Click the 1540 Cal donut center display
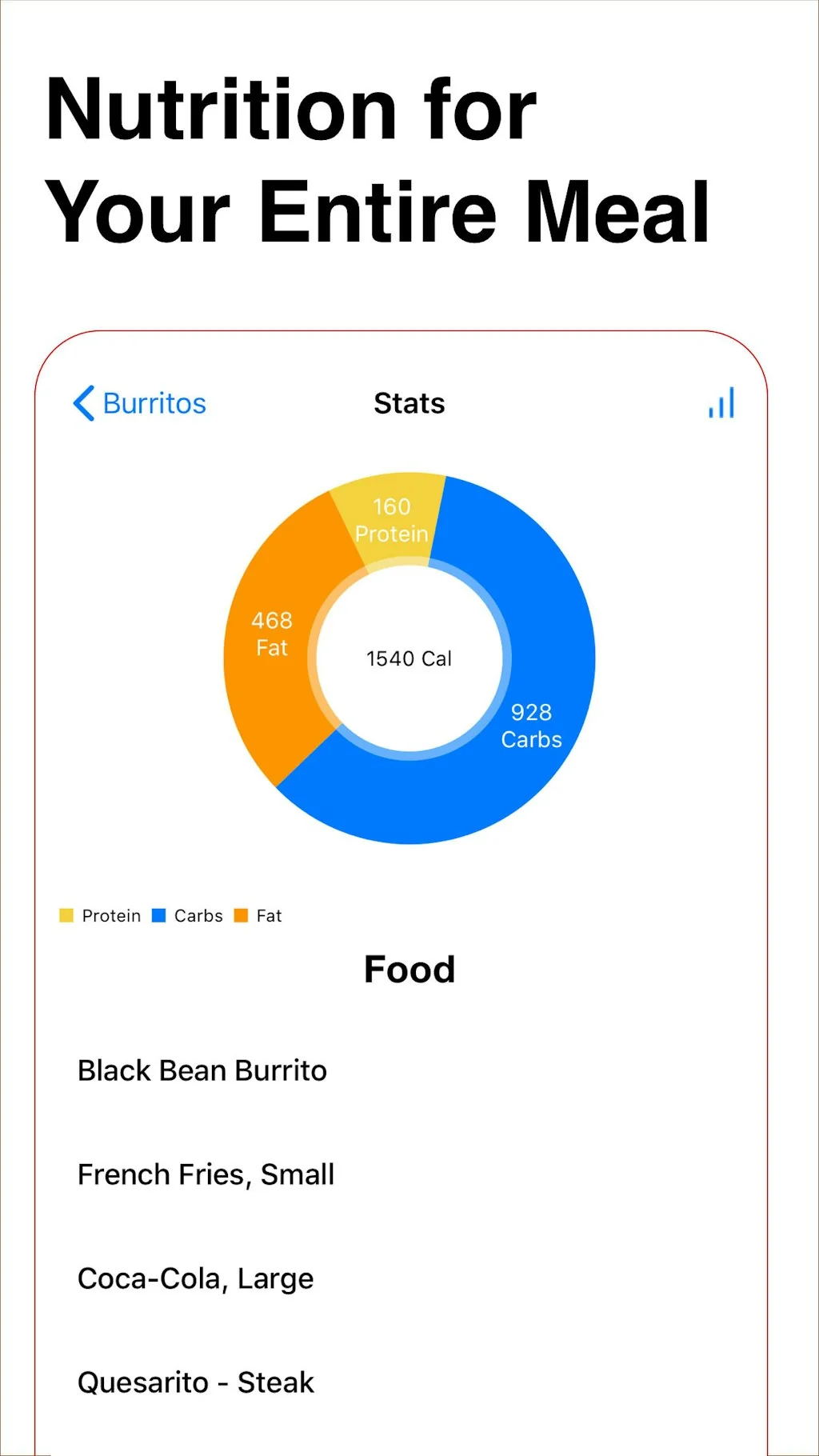819x1456 pixels. tap(409, 658)
